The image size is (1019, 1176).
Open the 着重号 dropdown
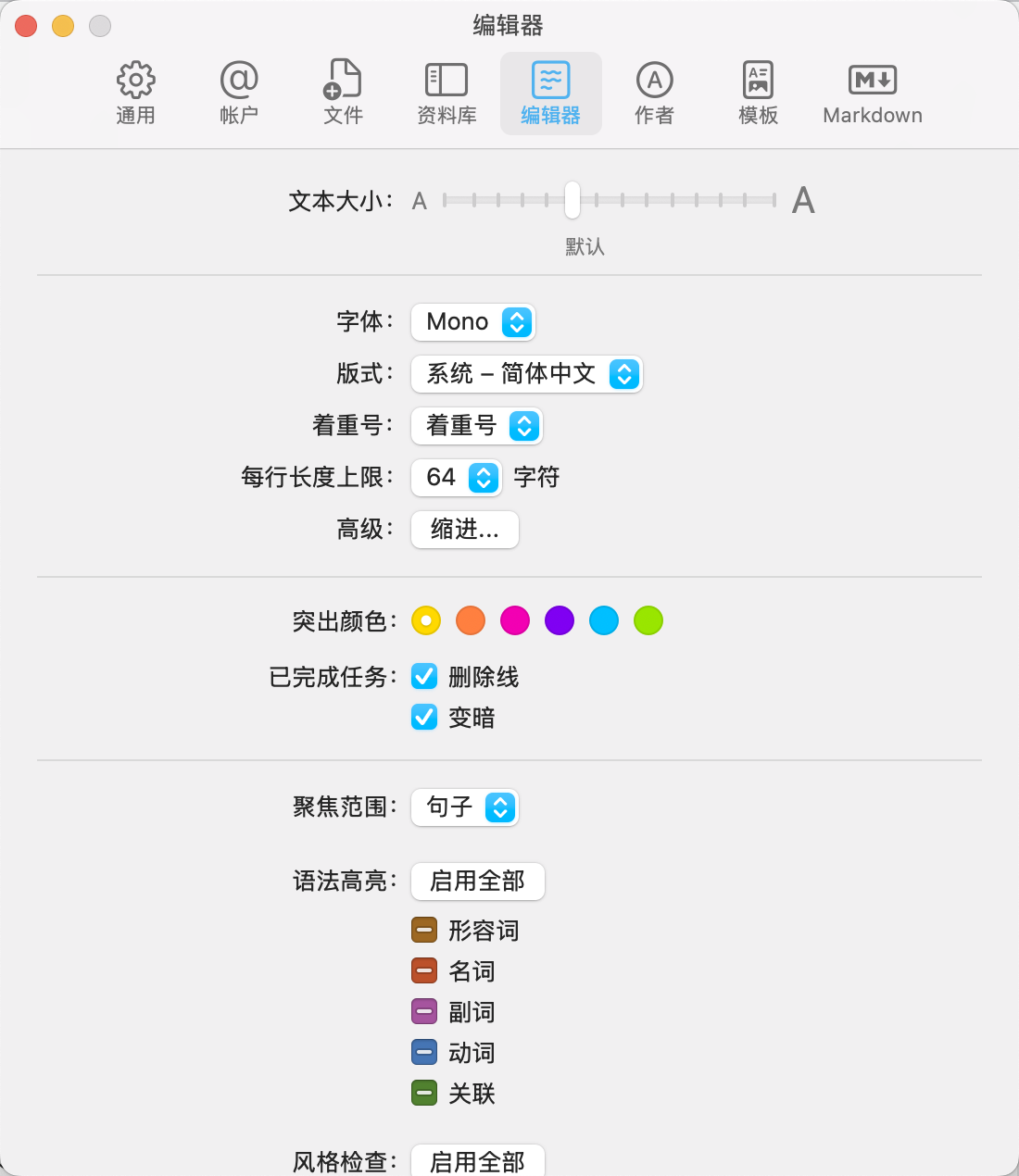click(476, 426)
